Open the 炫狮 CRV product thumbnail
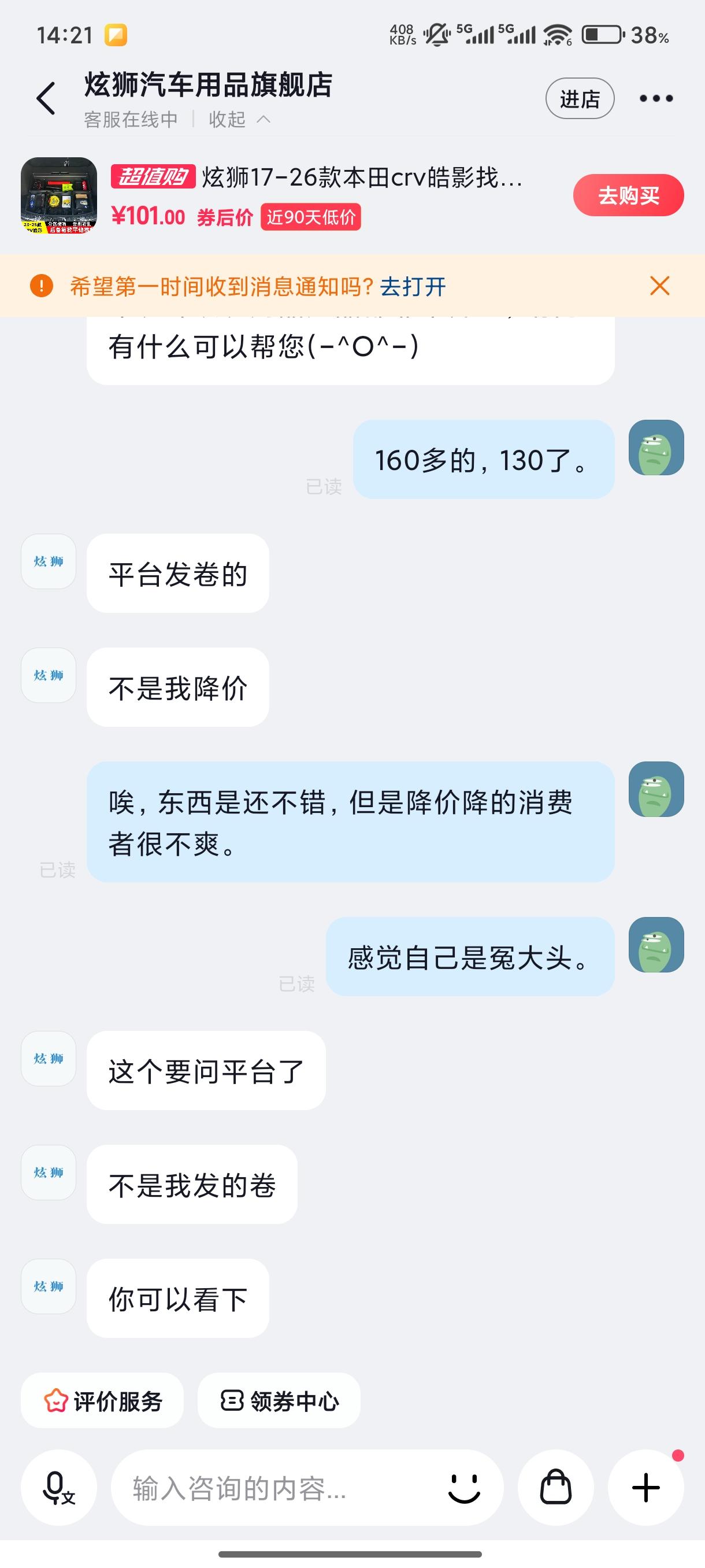Image resolution: width=705 pixels, height=1568 pixels. [59, 195]
